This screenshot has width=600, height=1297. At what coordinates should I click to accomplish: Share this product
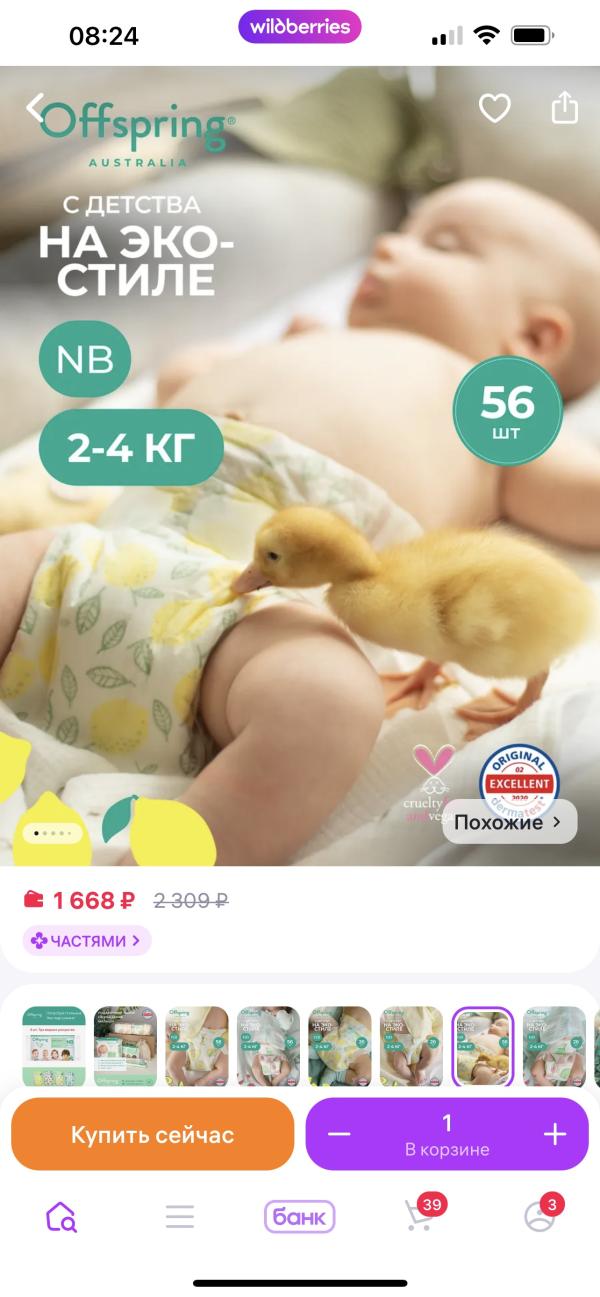point(565,107)
